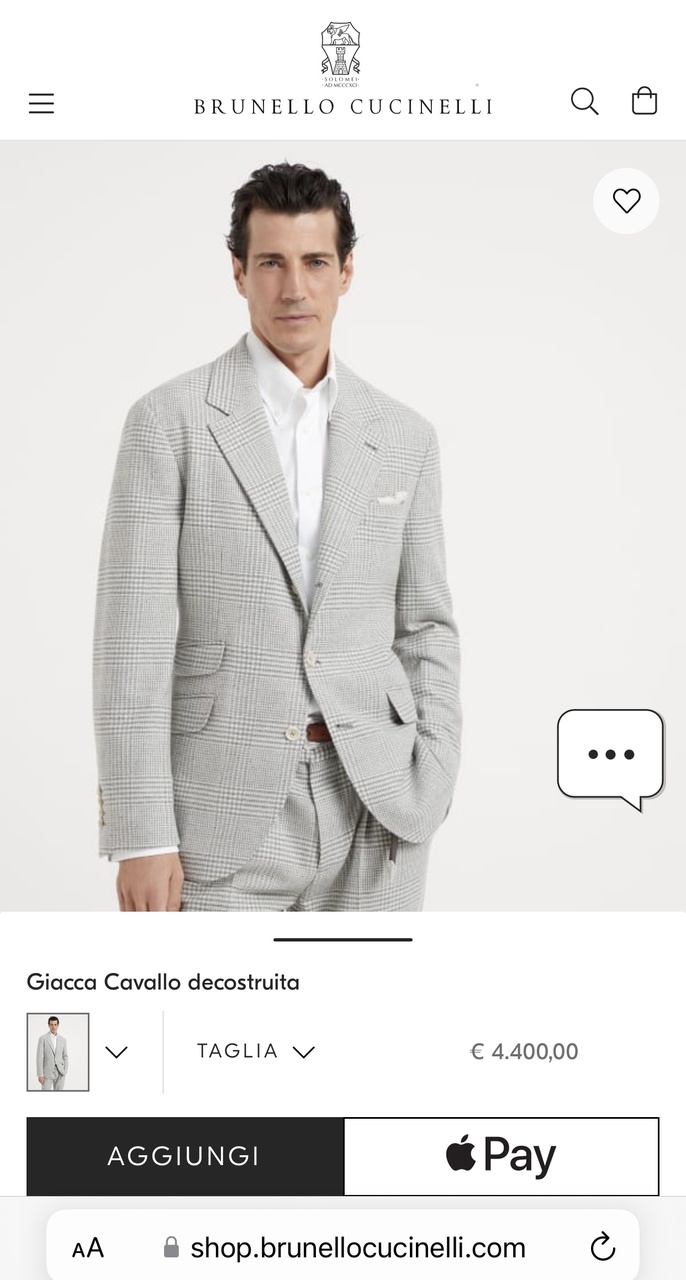Buy with Apple Pay
The width and height of the screenshot is (686, 1280).
point(501,1156)
